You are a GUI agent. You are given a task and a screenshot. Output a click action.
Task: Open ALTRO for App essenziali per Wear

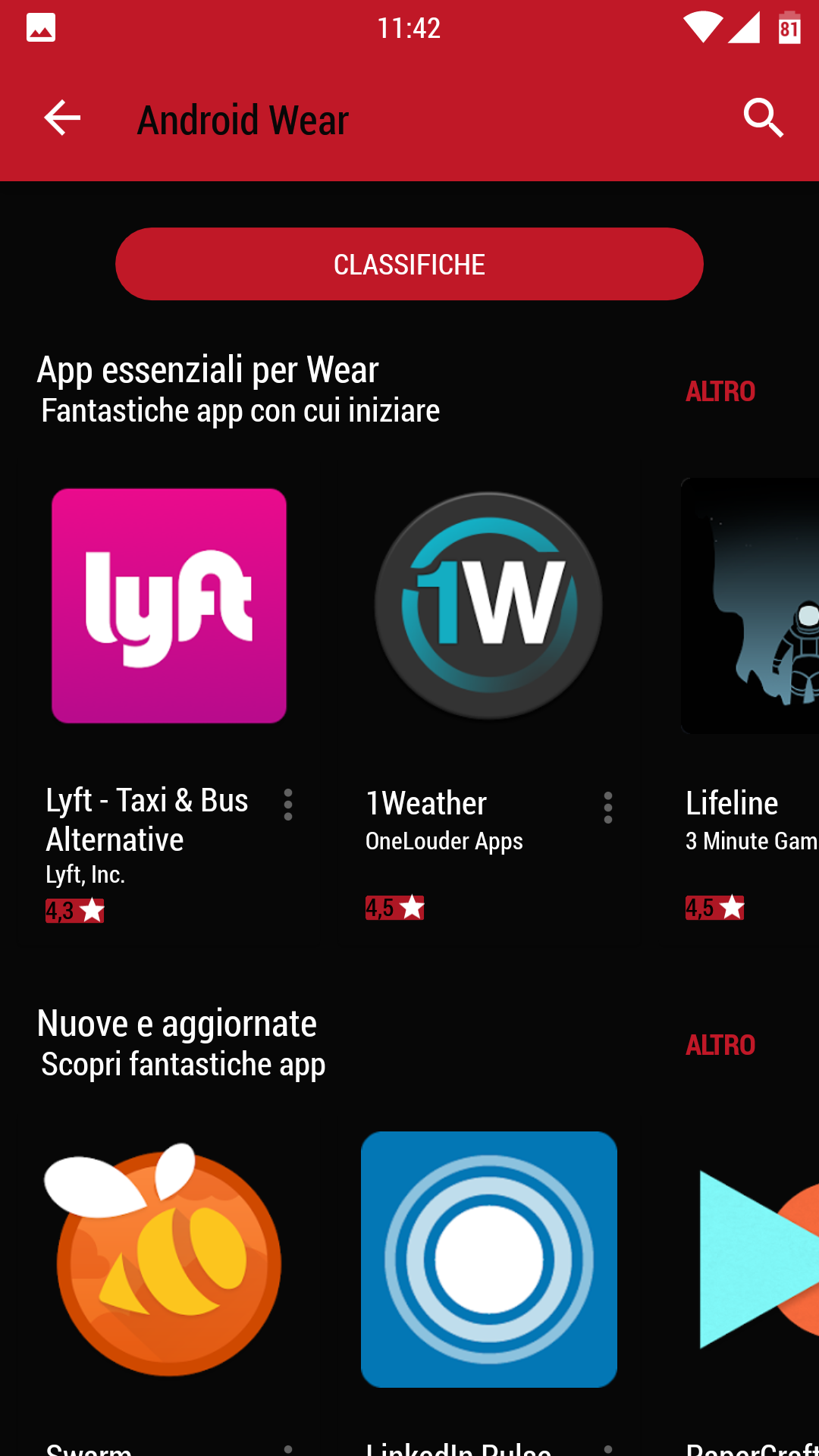coord(720,391)
